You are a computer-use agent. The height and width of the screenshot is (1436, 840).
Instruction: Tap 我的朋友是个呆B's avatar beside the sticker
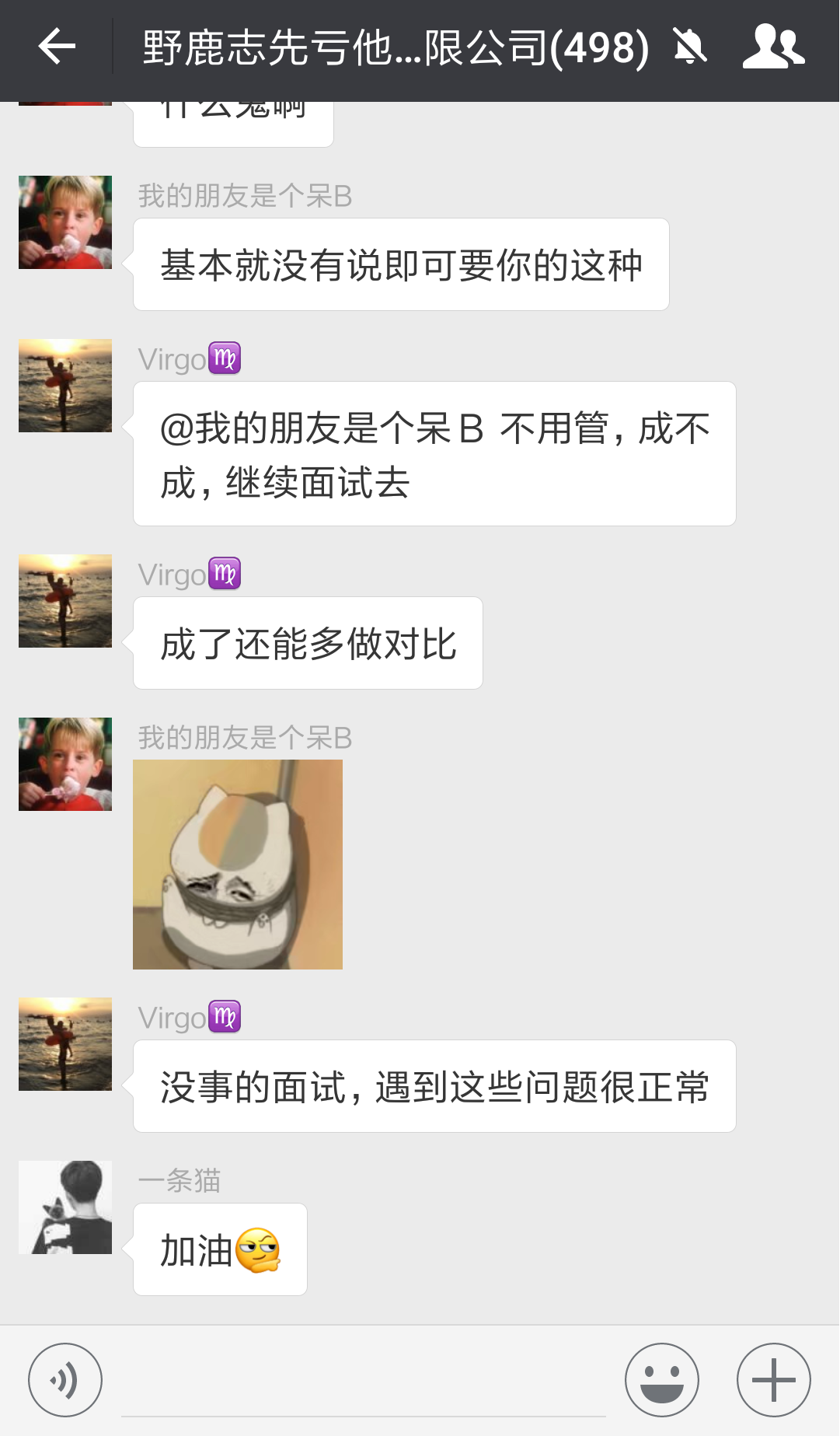[x=65, y=764]
